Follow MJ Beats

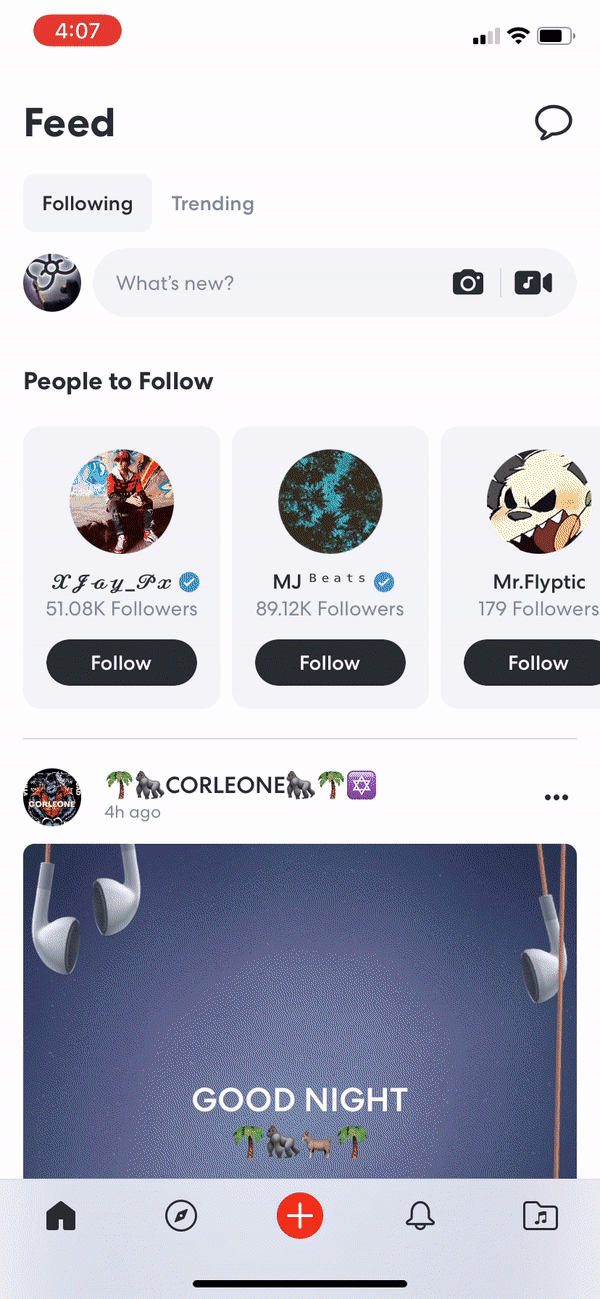[330, 663]
